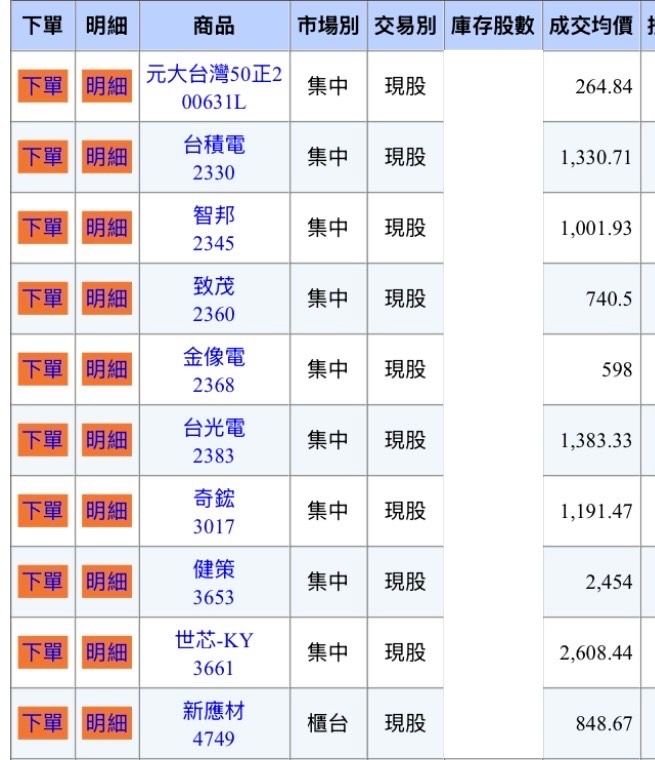Open 明細 for 奇鋐 3017

(x=106, y=511)
